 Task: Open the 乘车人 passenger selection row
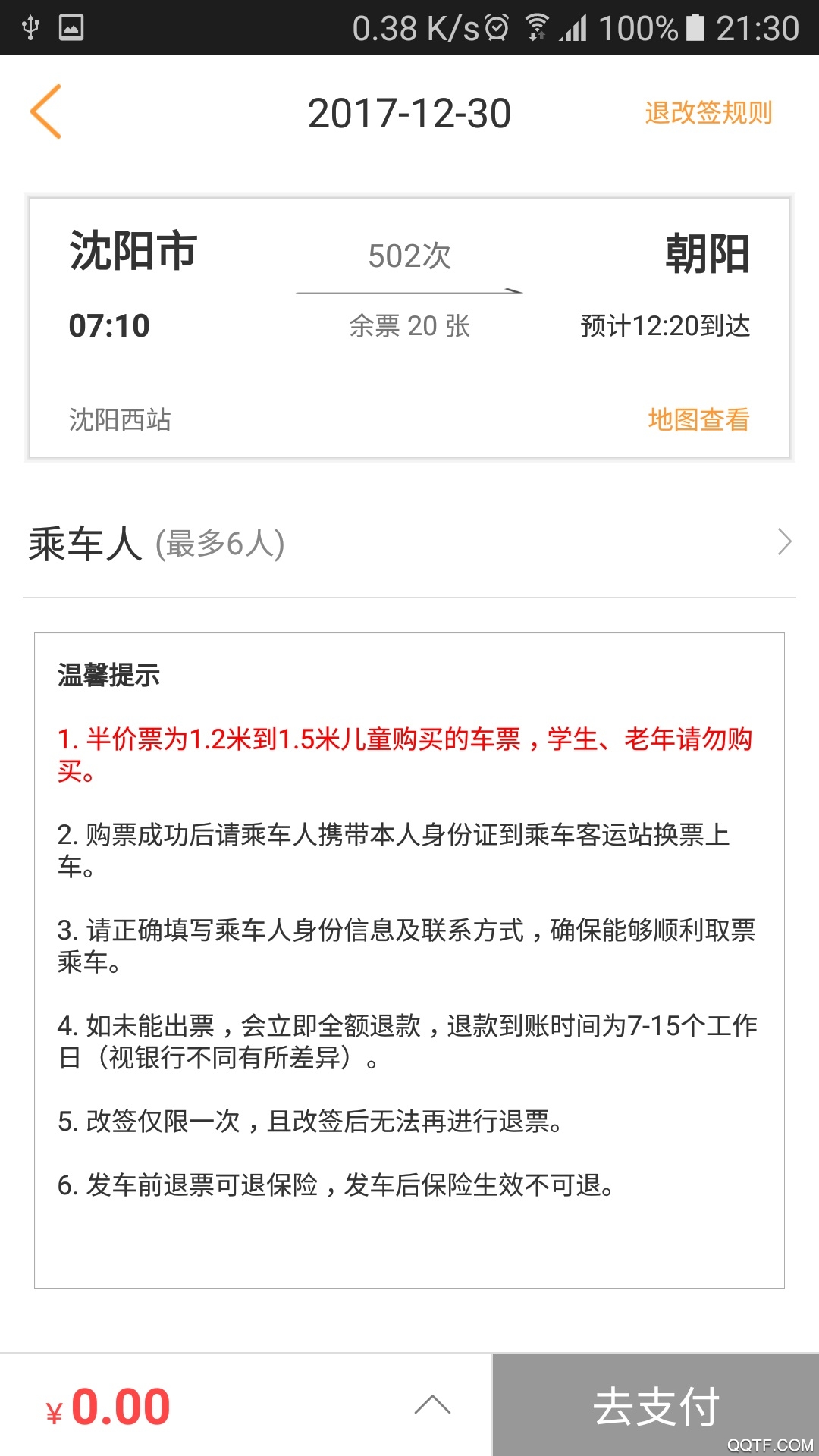409,543
